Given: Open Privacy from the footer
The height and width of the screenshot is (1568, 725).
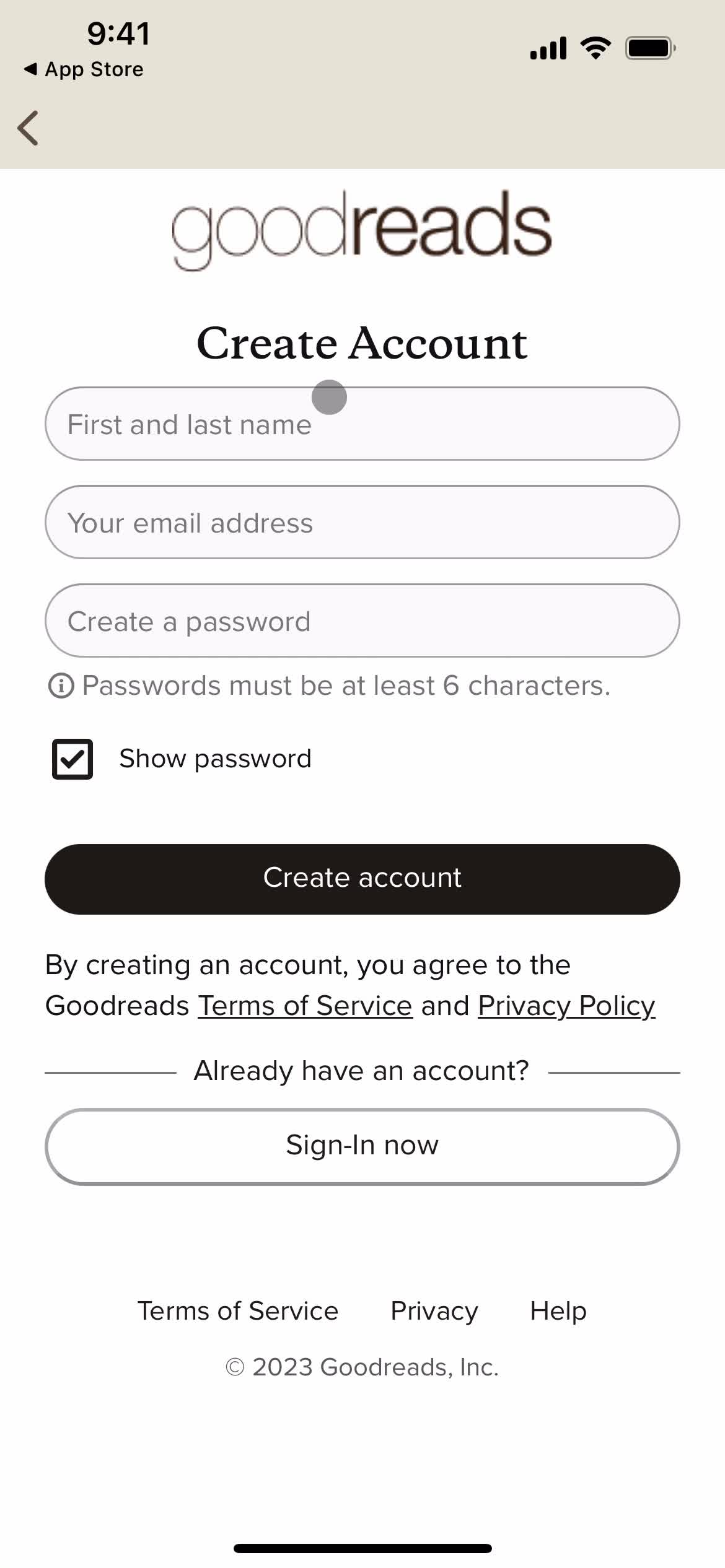Looking at the screenshot, I should point(433,1310).
